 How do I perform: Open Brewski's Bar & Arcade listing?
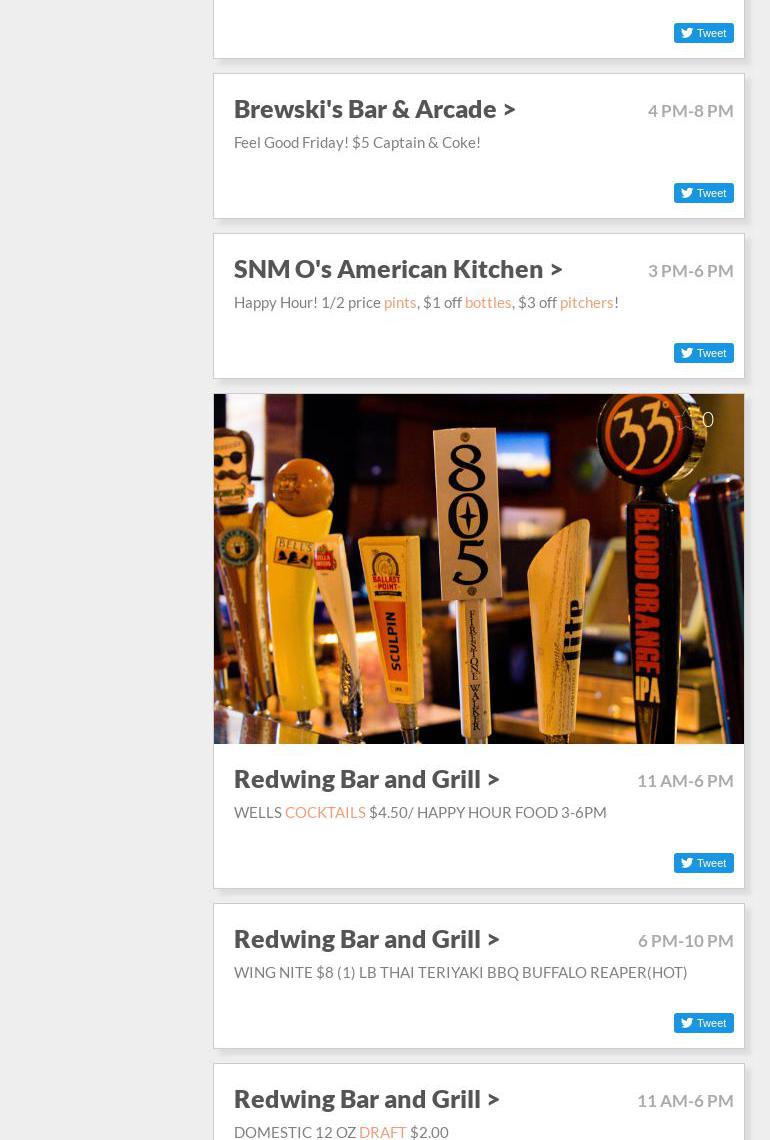point(374,109)
